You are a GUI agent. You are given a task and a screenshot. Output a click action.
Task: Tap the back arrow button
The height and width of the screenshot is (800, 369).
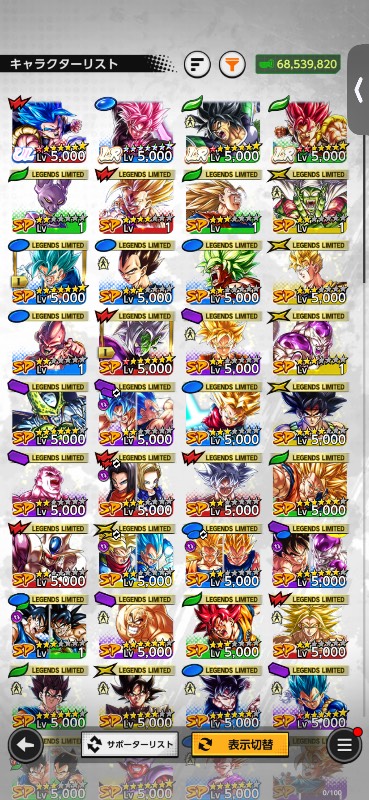click(24, 744)
